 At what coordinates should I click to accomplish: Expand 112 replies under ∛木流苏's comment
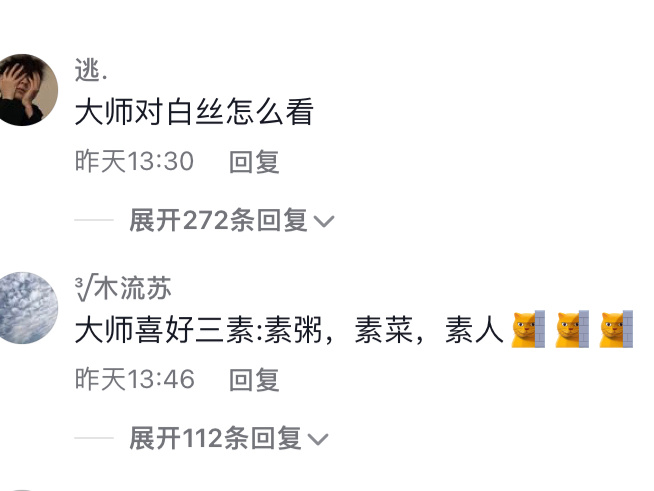[x=228, y=438]
